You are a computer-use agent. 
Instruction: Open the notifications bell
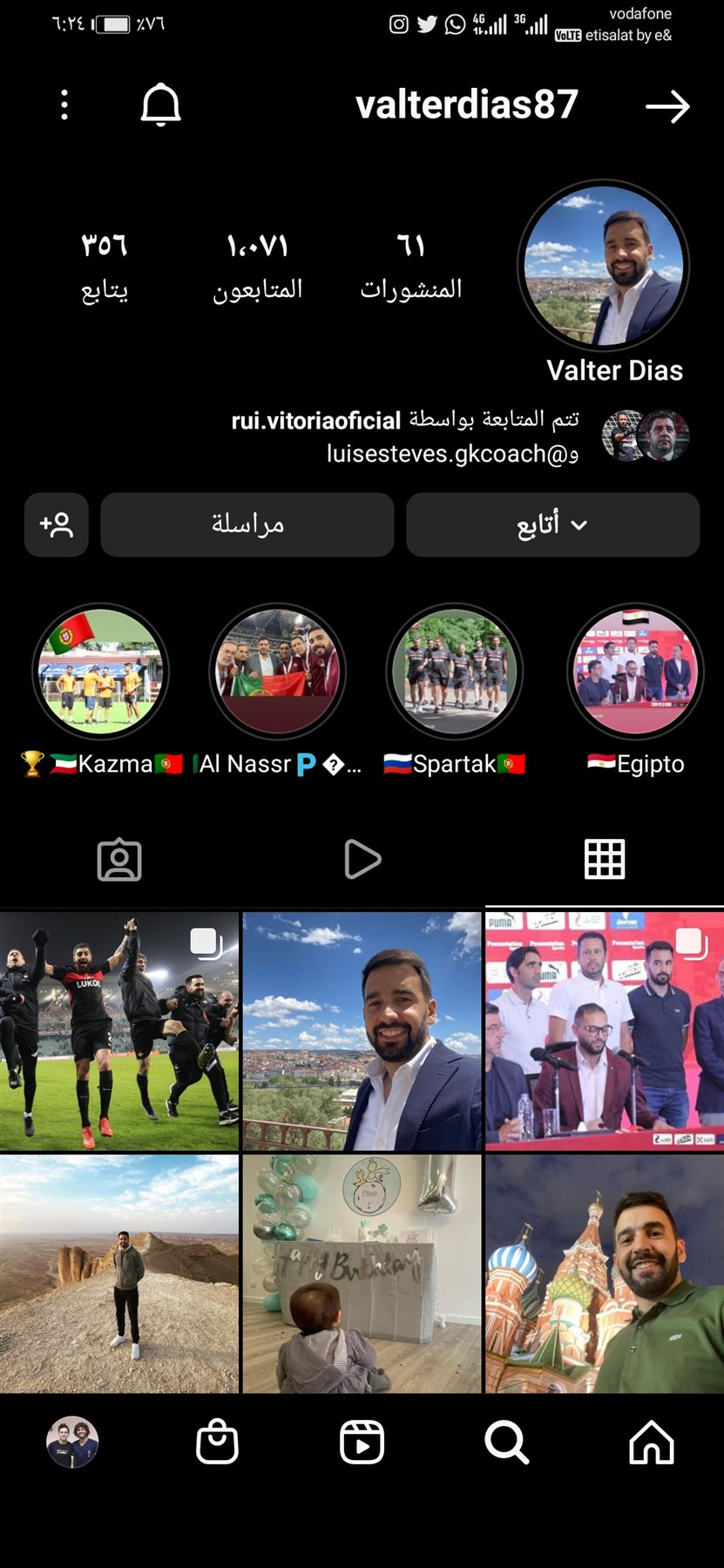point(160,105)
